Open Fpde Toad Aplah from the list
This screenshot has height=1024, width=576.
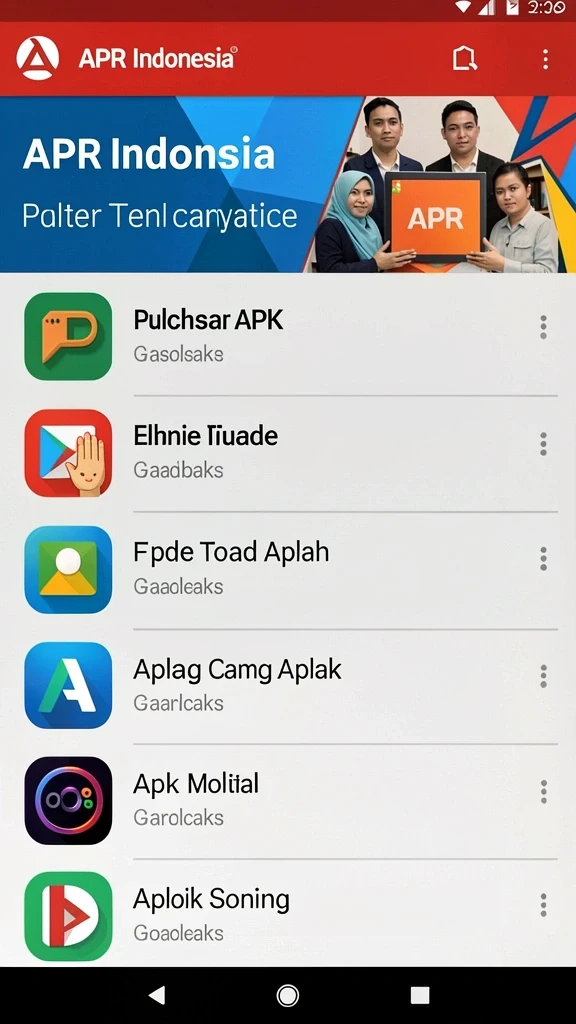click(x=288, y=569)
